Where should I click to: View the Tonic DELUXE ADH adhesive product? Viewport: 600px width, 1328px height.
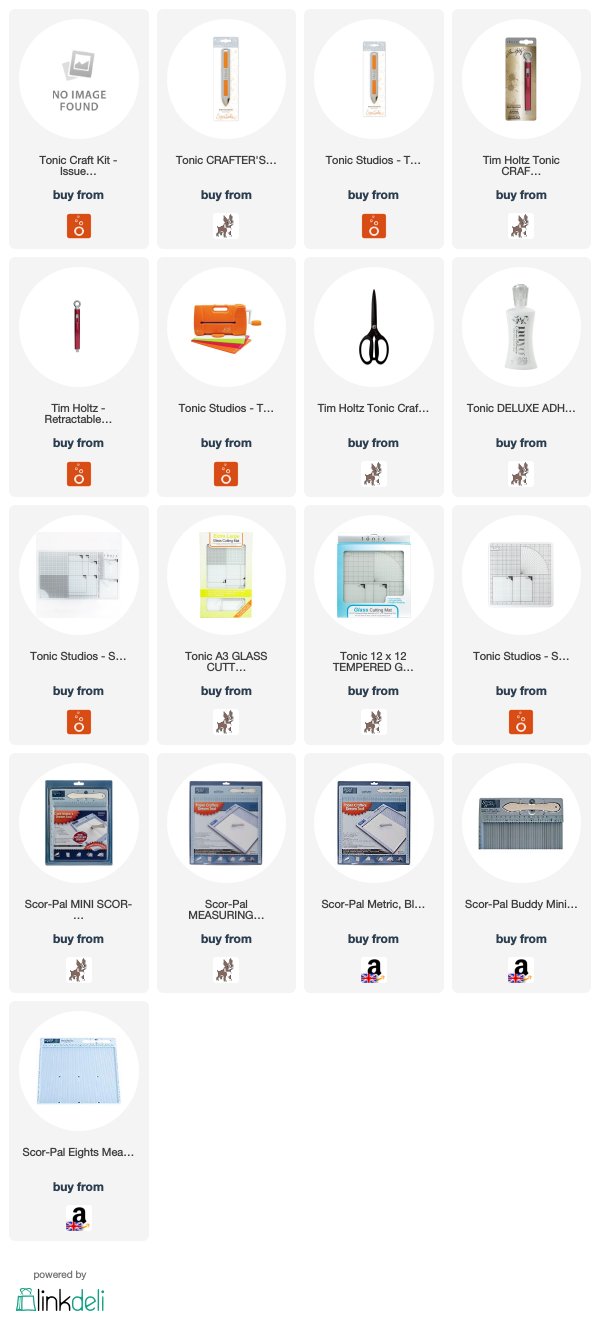coord(521,377)
